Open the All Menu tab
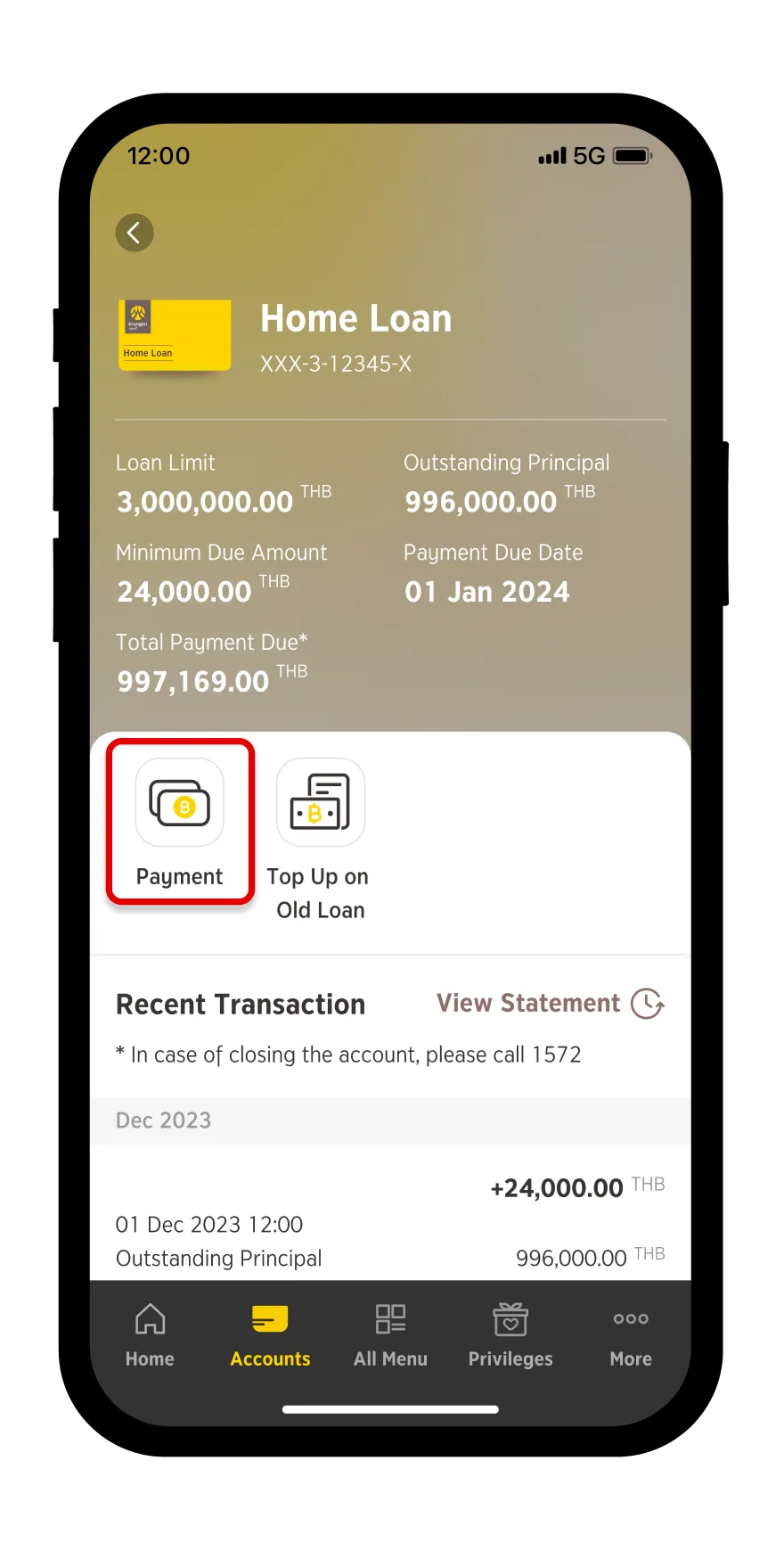 390,1335
